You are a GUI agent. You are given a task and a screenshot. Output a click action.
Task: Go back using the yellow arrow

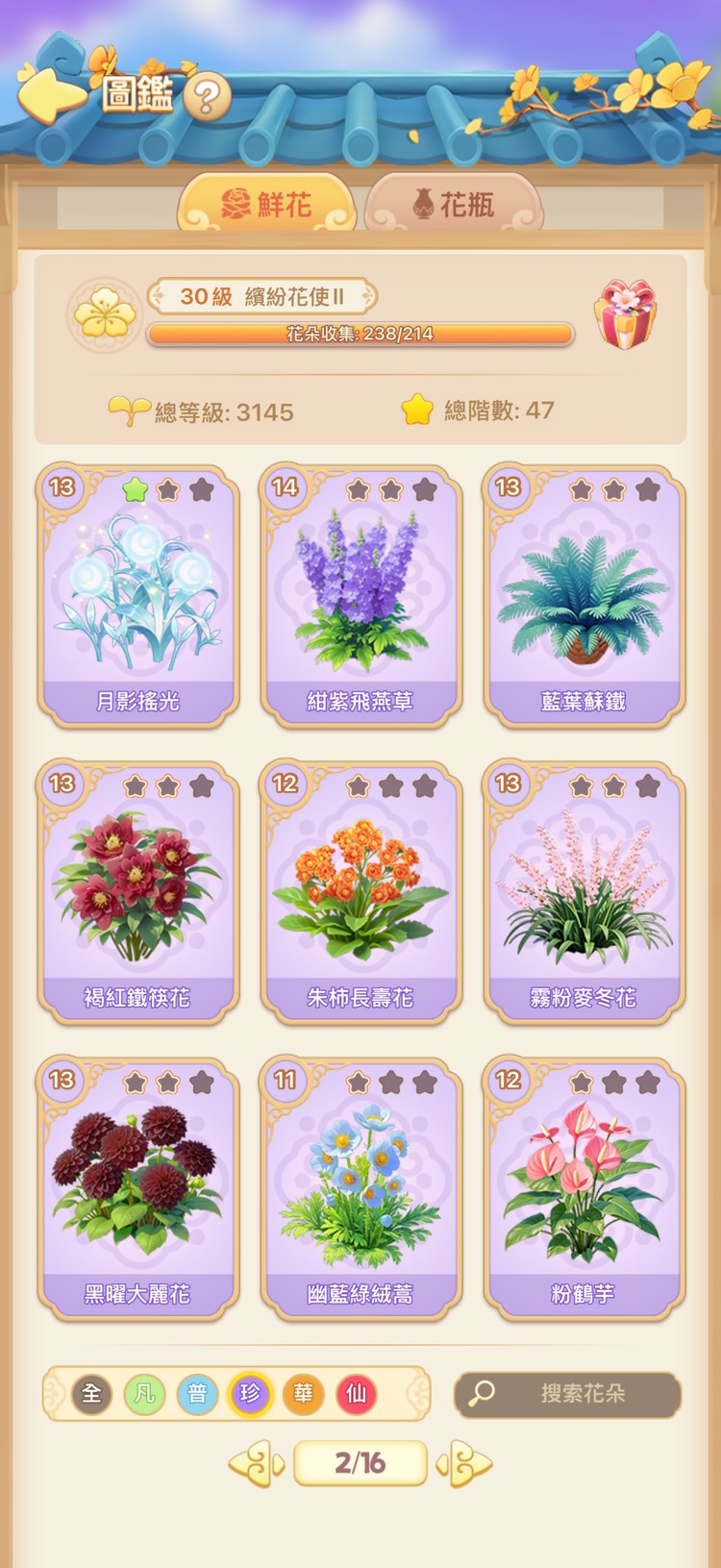point(50,93)
